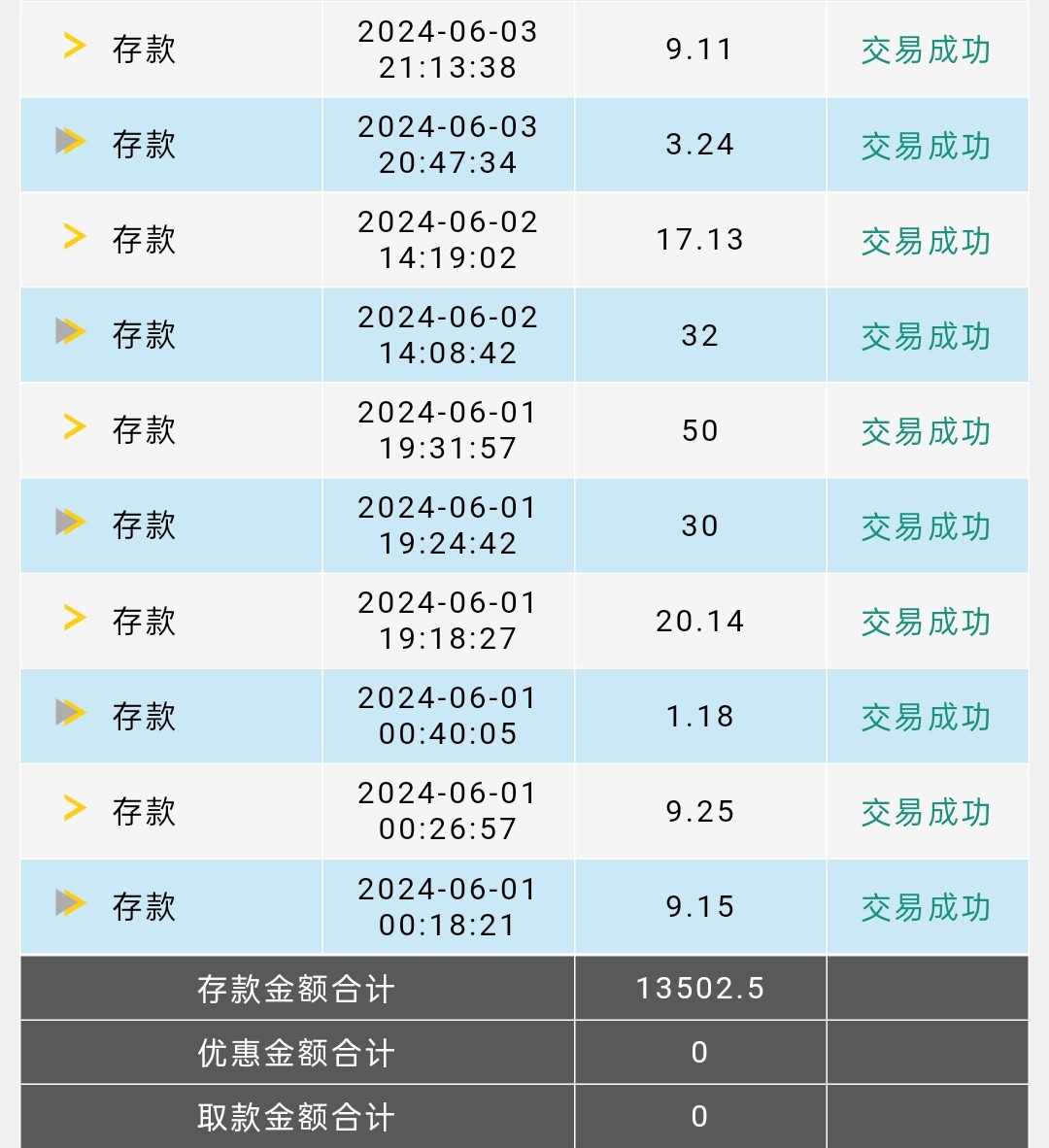
Task: Open details for the deposit of 32
Action: pos(71,331)
